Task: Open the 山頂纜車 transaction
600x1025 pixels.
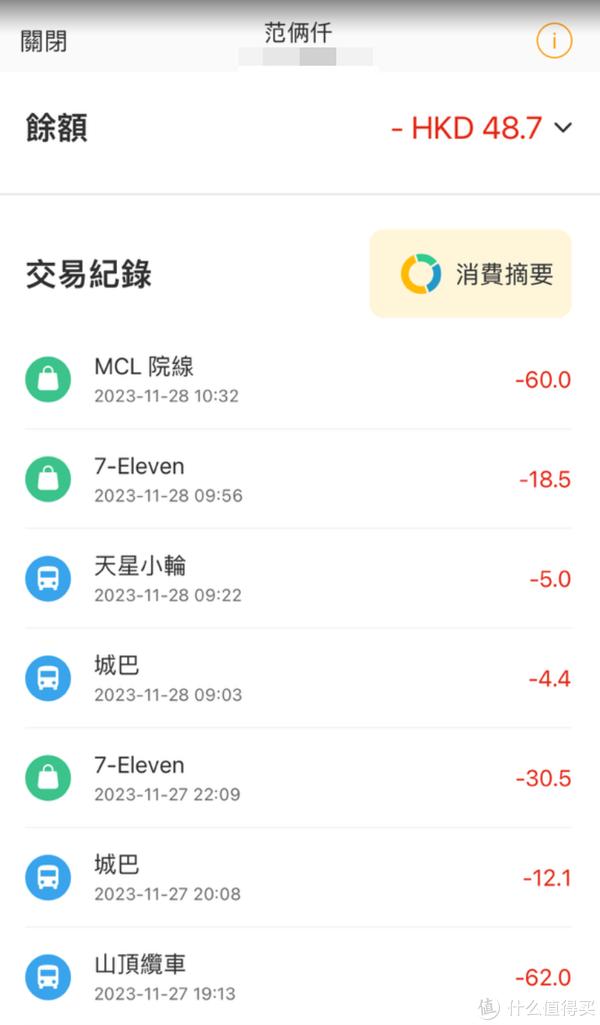Action: click(299, 977)
